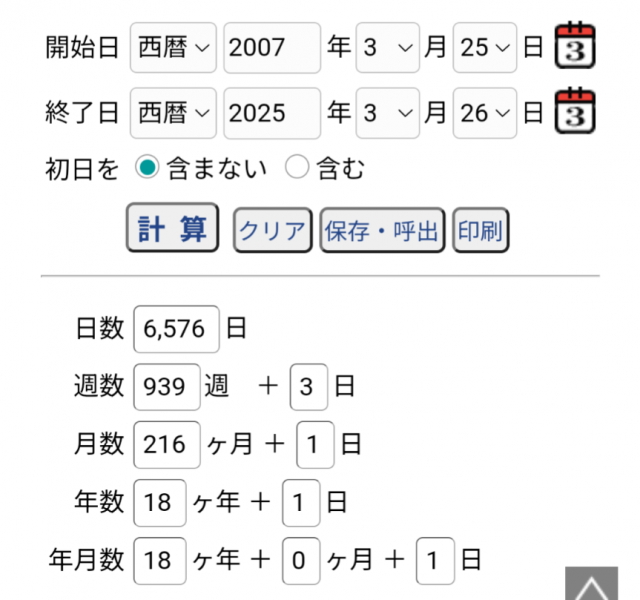The width and height of the screenshot is (640, 600).
Task: Edit the start year field 2007
Action: click(272, 48)
